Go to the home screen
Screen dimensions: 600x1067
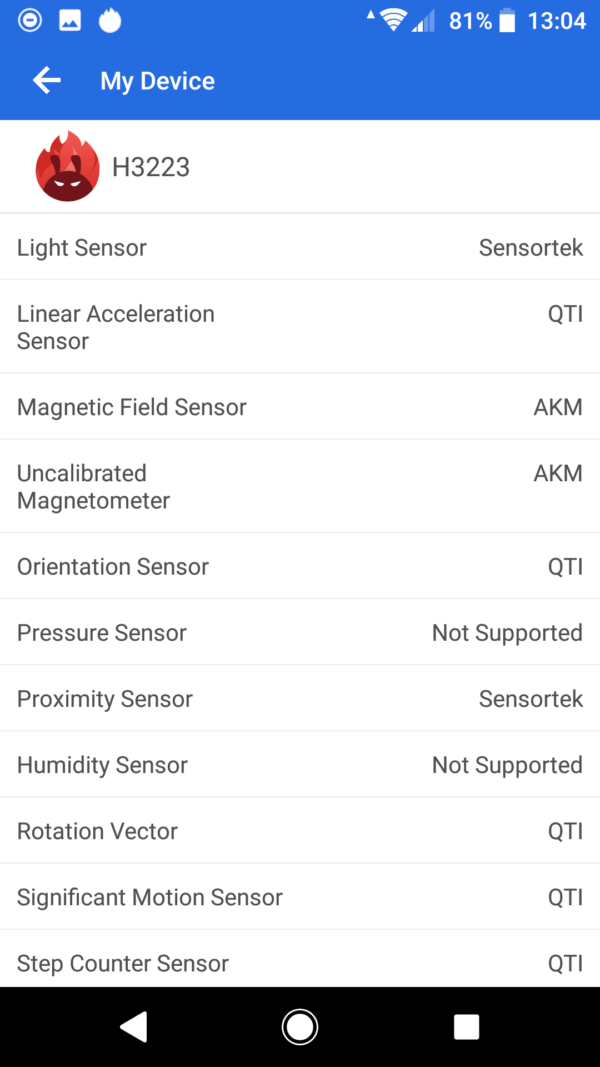(300, 1026)
